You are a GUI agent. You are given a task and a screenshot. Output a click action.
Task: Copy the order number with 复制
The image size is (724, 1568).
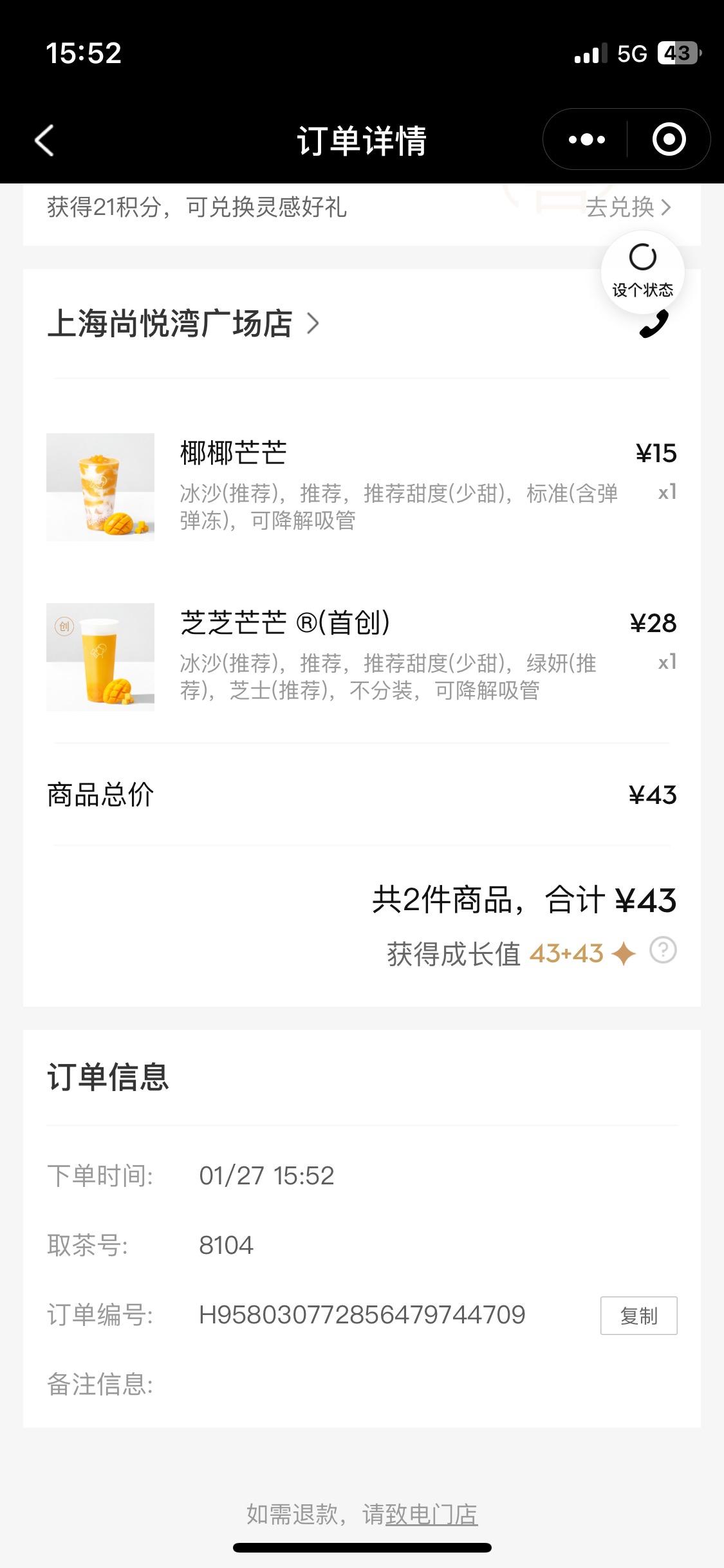pyautogui.click(x=638, y=1316)
